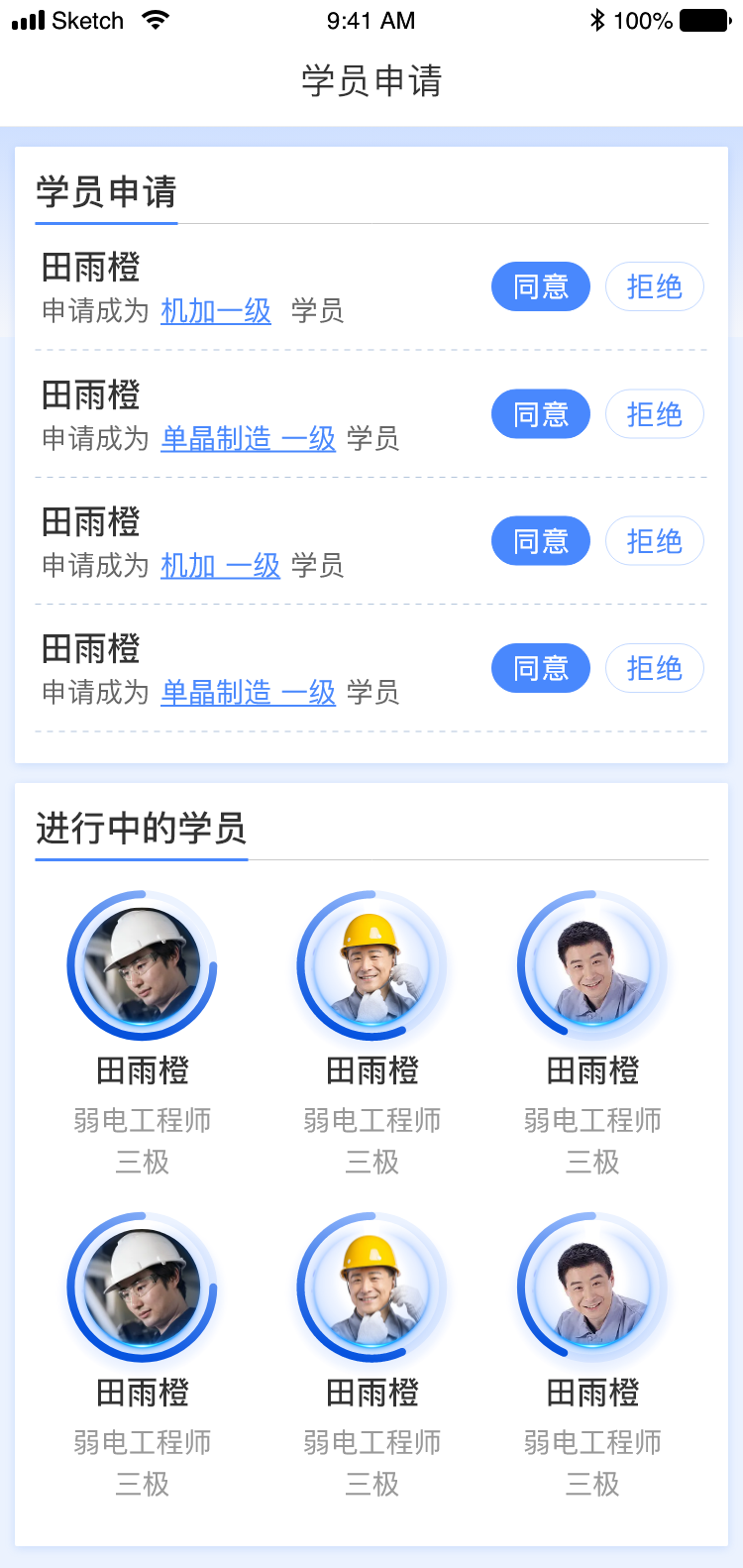Tap 拒绝 on the third request, 机加 一级
Viewport: 743px width, 1568px height.
[654, 541]
